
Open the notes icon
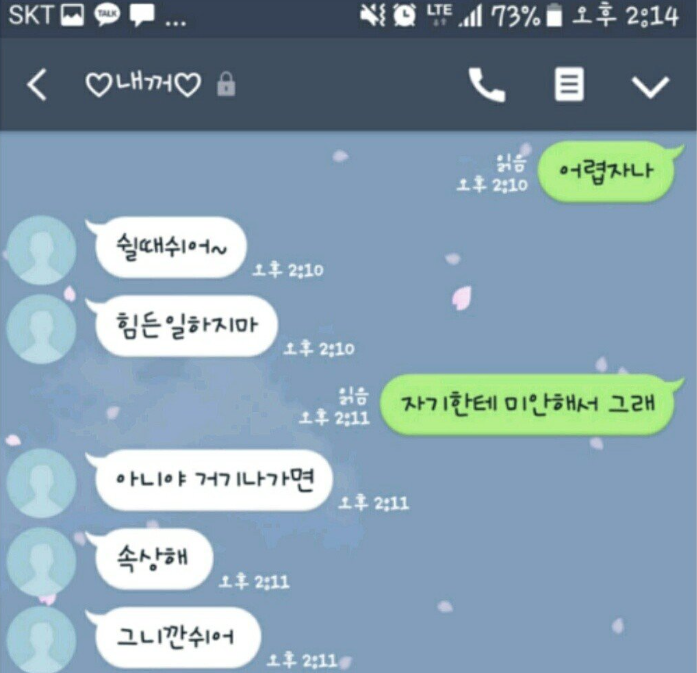(x=569, y=86)
